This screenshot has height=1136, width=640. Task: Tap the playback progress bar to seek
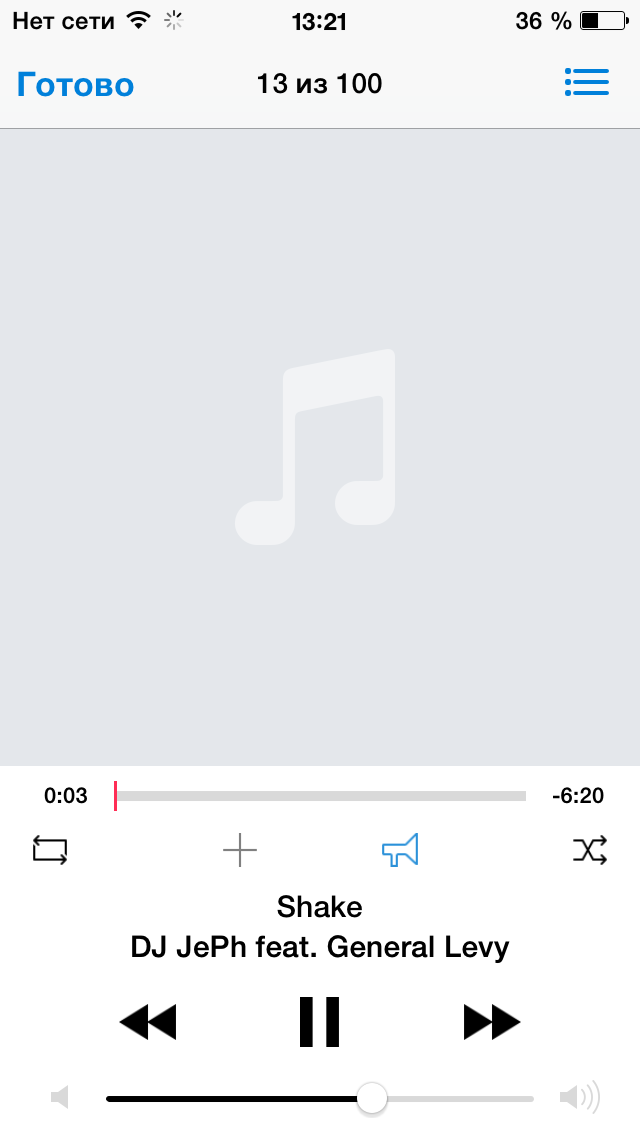[x=320, y=796]
